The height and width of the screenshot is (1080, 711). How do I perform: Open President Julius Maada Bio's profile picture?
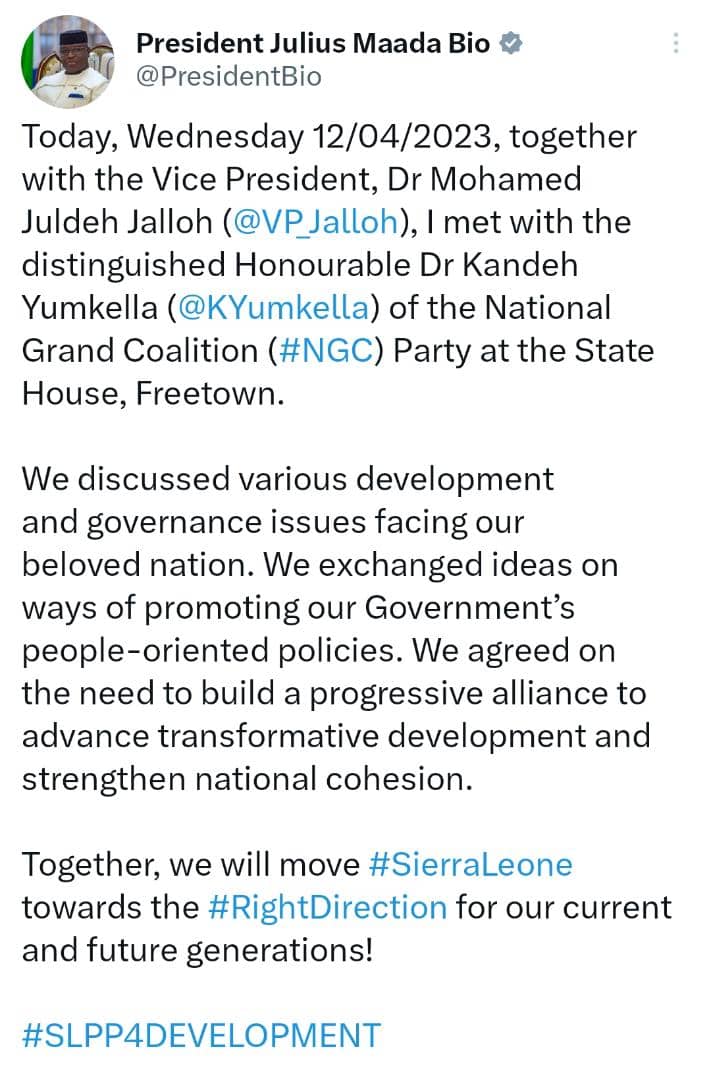[x=66, y=62]
